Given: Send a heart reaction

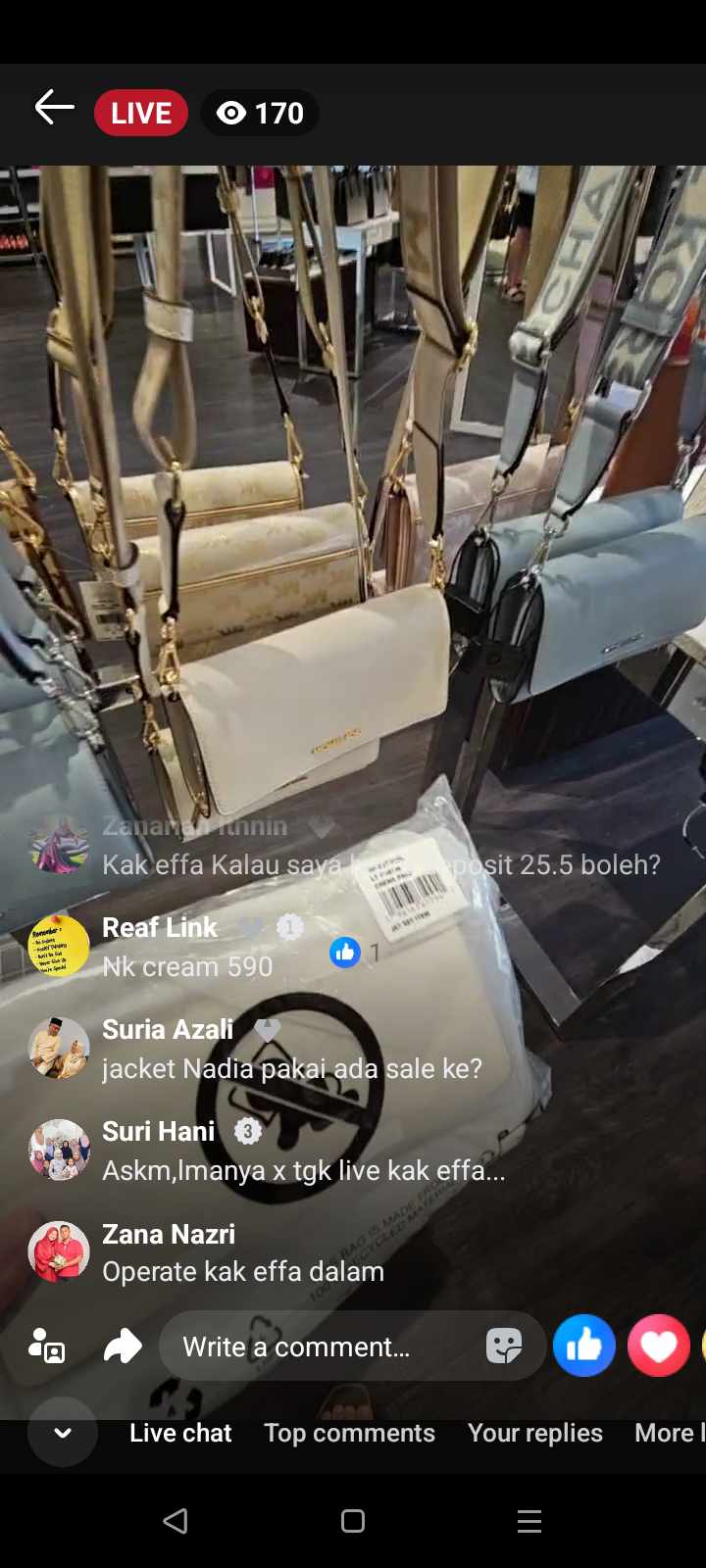Looking at the screenshot, I should coord(658,1346).
